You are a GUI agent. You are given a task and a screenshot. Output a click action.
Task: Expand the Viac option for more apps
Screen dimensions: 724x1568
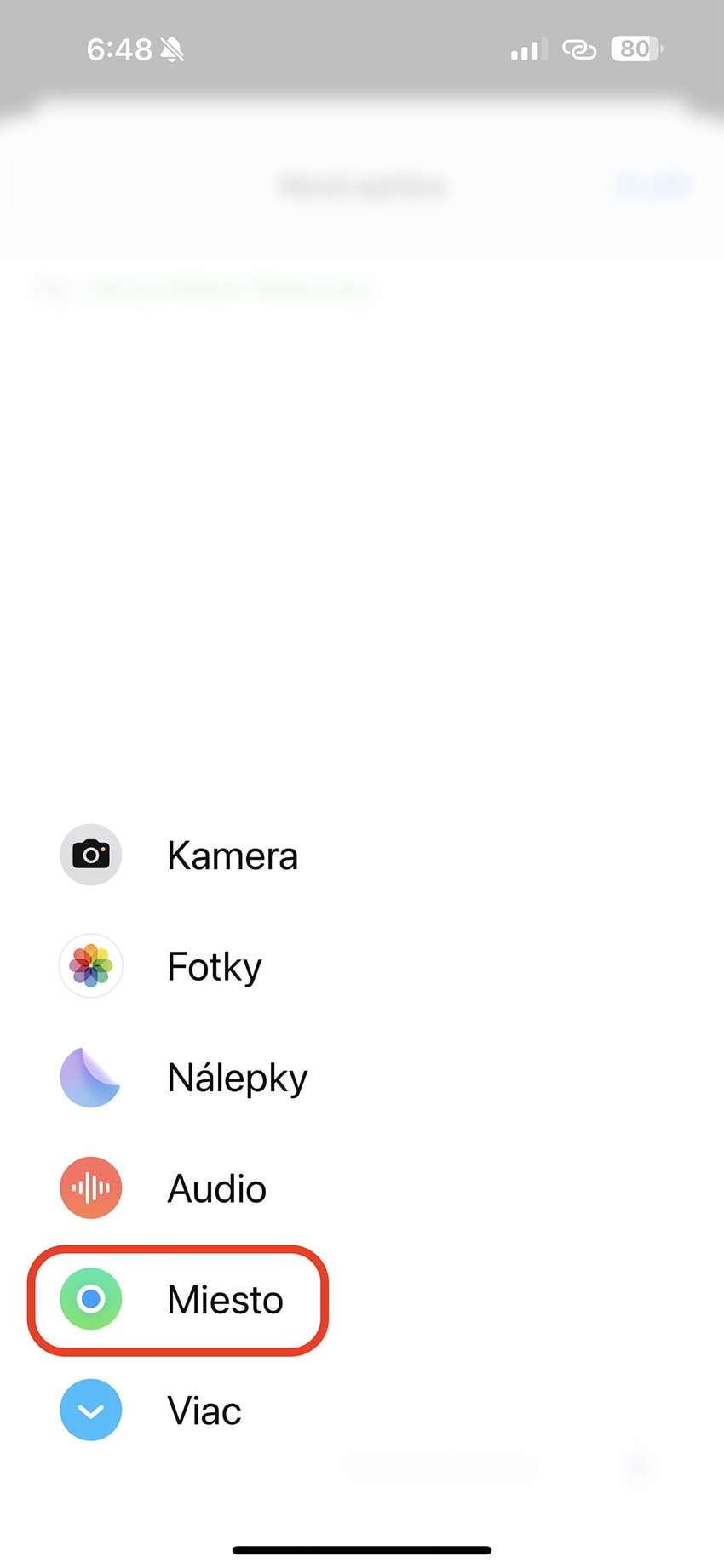tap(151, 1411)
